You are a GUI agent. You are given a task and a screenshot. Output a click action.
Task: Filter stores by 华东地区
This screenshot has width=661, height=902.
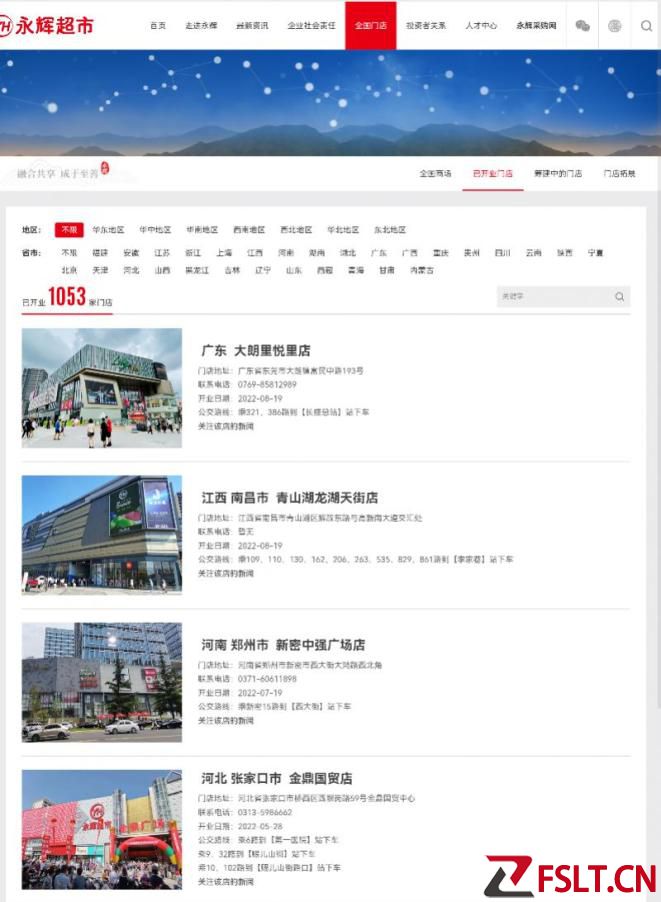[x=108, y=230]
